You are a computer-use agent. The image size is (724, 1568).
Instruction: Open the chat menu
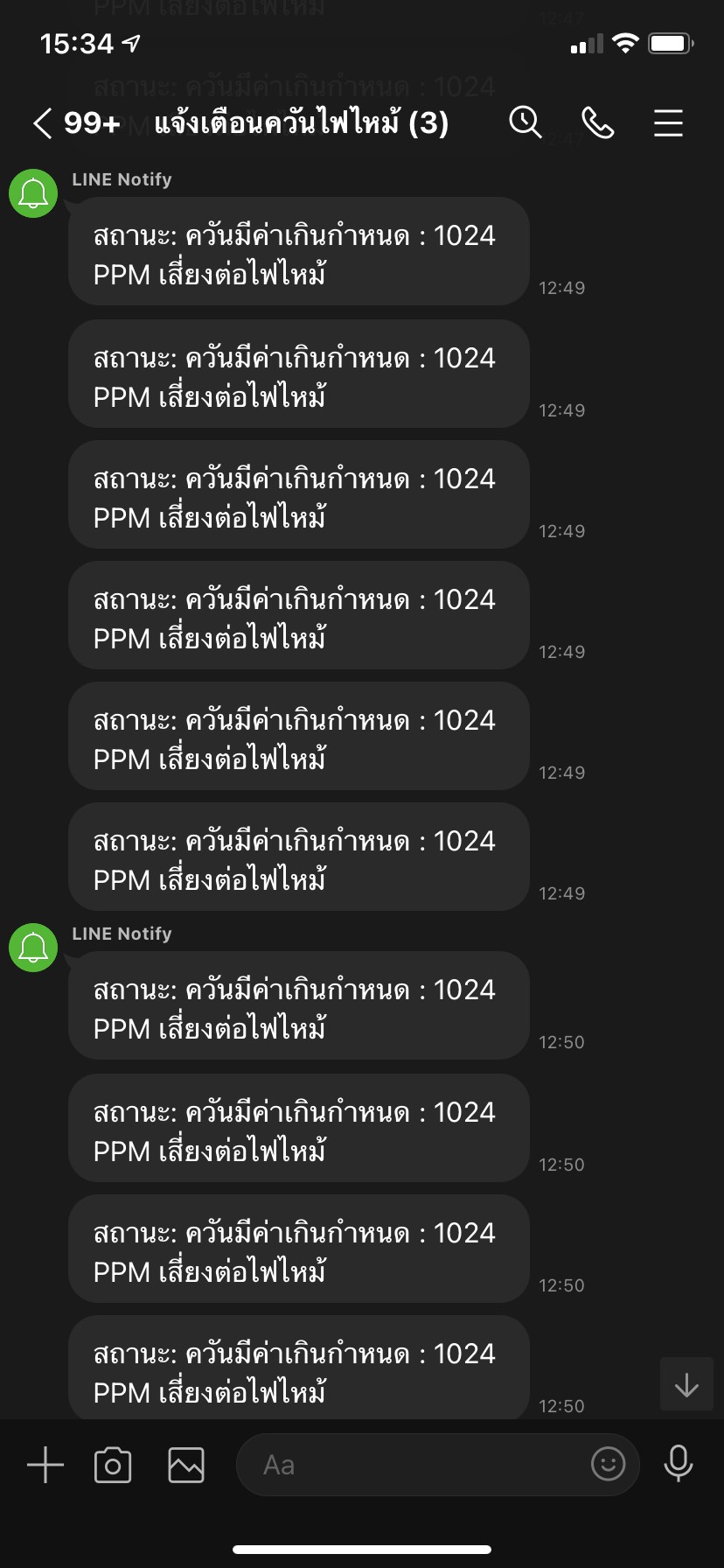coord(668,123)
